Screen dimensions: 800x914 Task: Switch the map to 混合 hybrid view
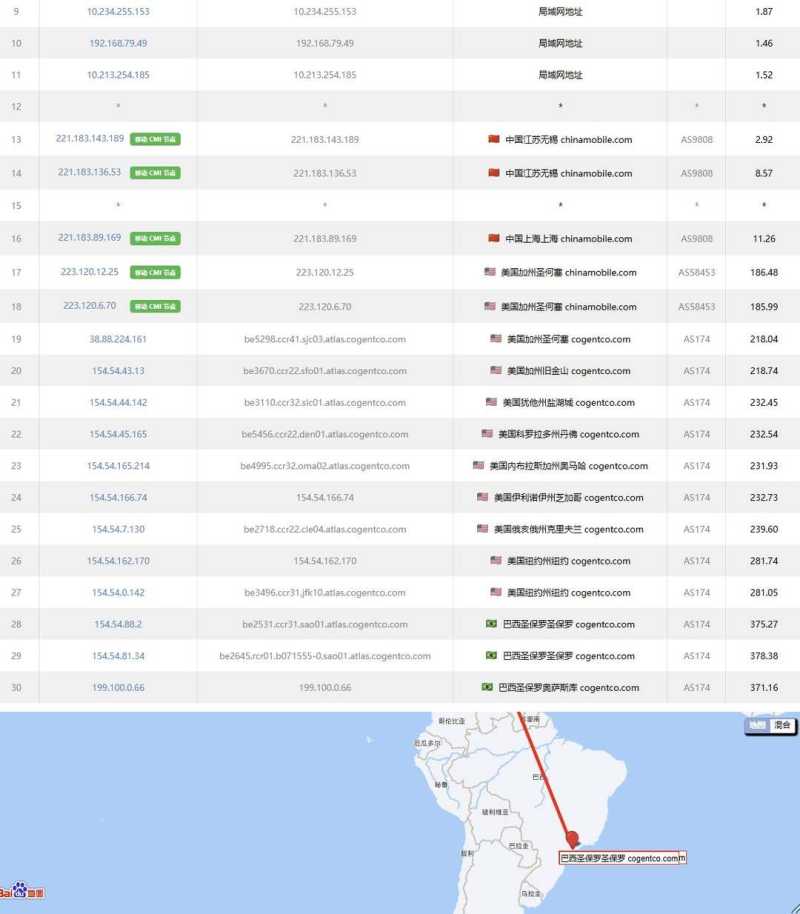coord(783,725)
